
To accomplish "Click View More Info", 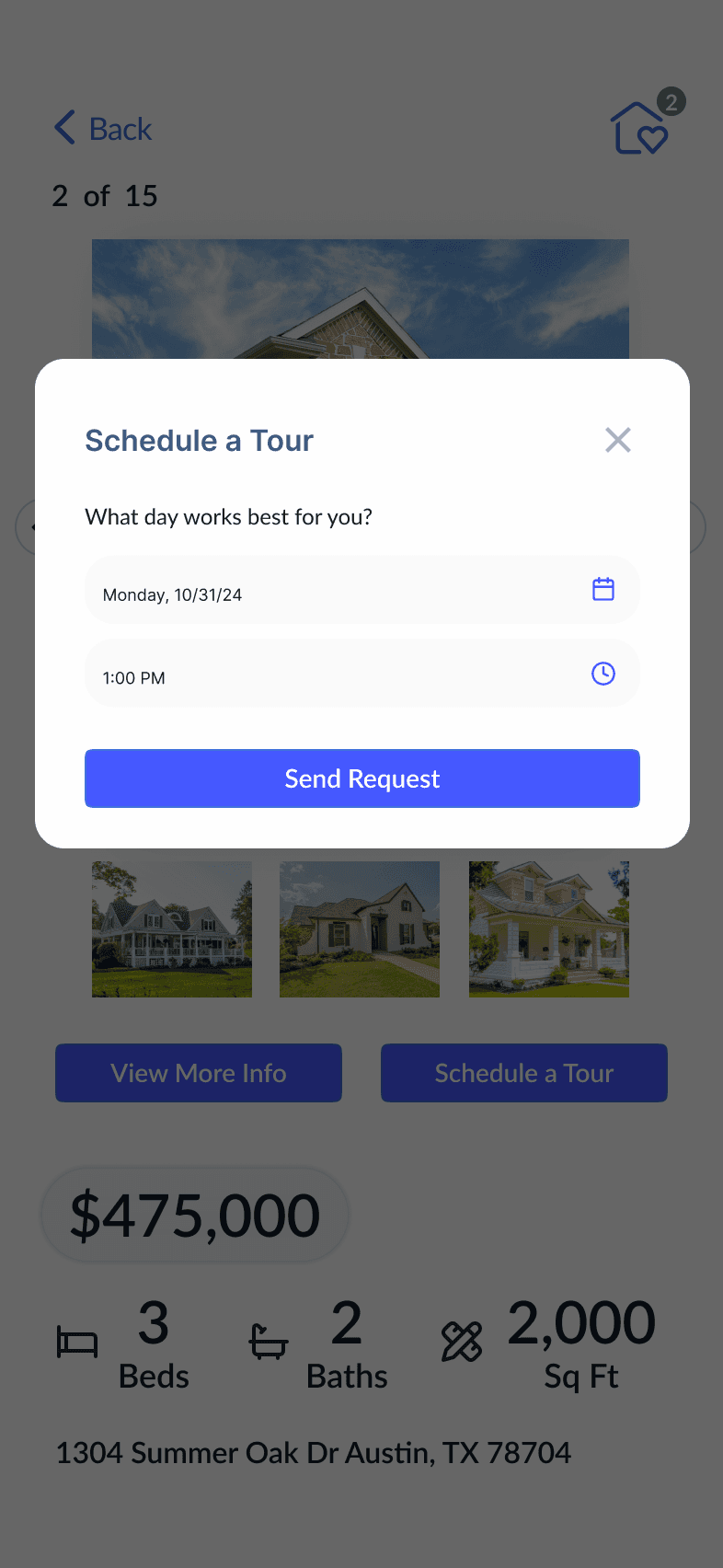I will (x=198, y=1073).
